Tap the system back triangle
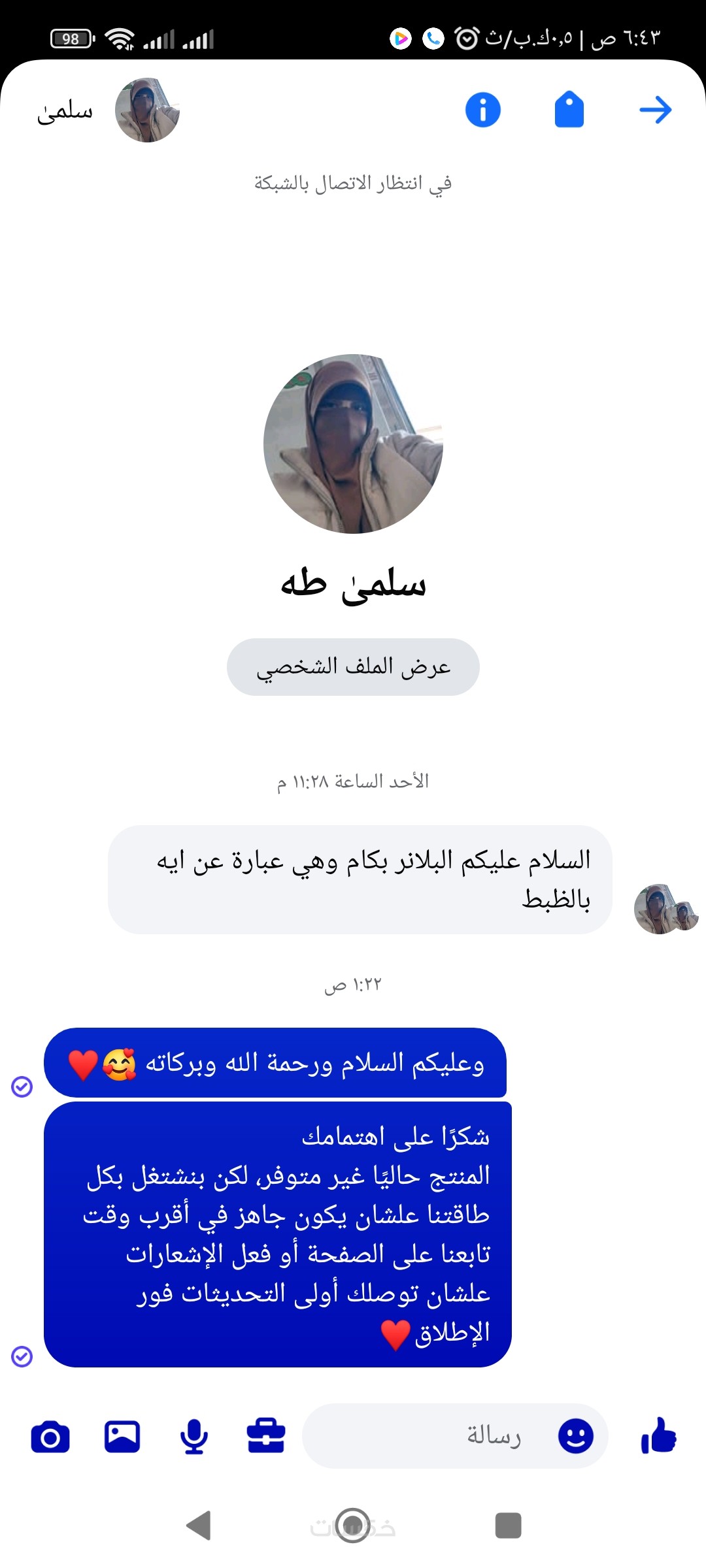This screenshot has height=1568, width=706. pos(199,1526)
